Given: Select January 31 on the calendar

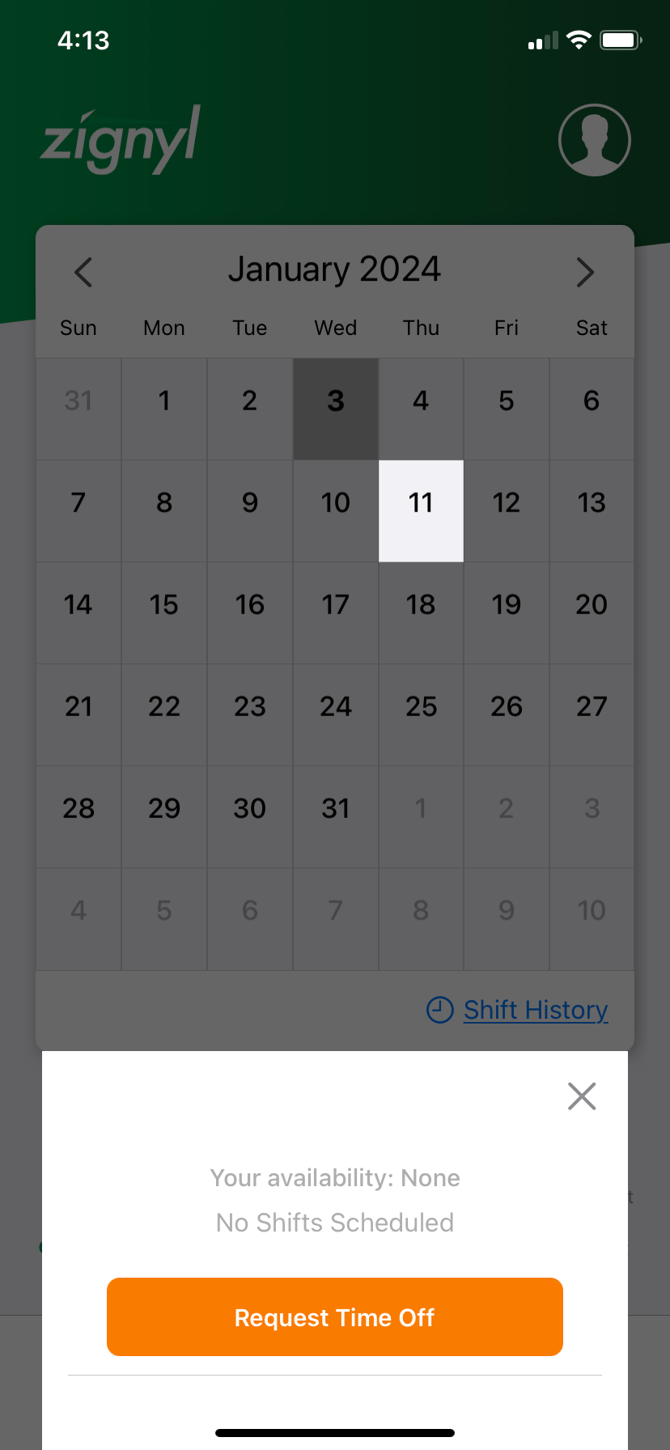Looking at the screenshot, I should click(x=336, y=809).
